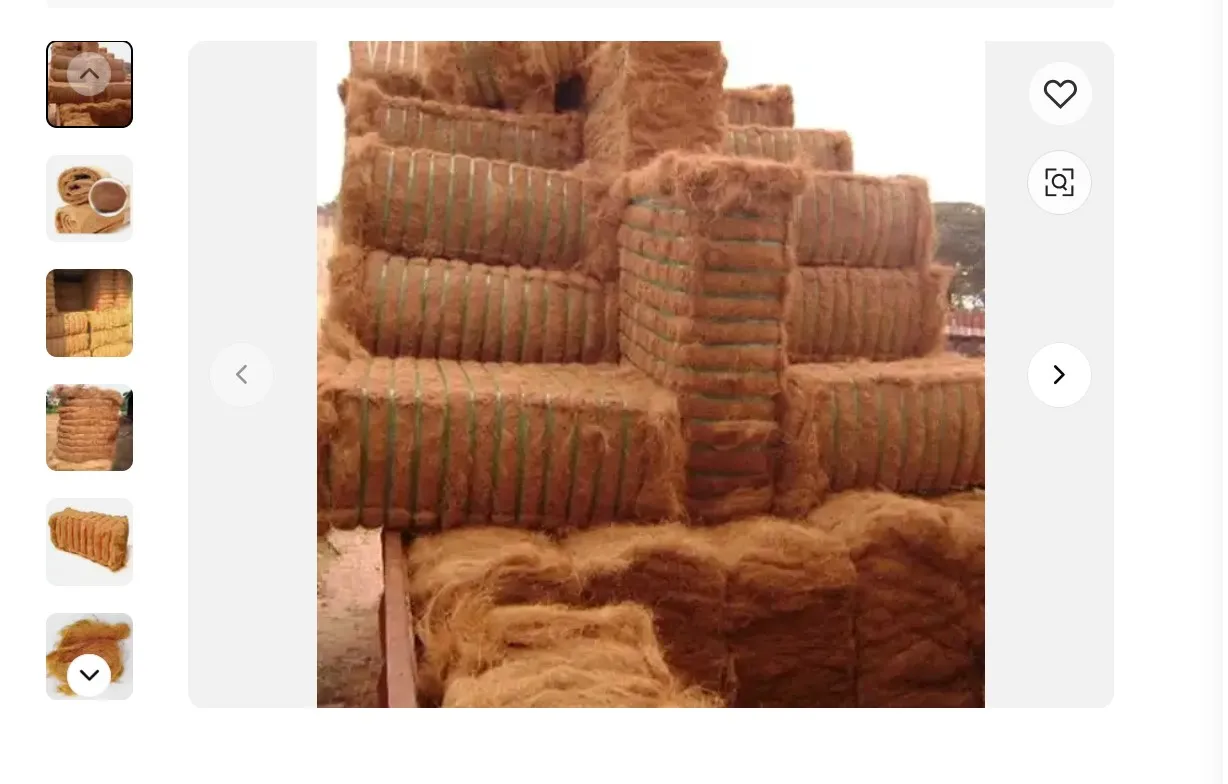Move the thumbnail list up with arrow
Viewport: 1228px width, 784px height.
[89, 74]
